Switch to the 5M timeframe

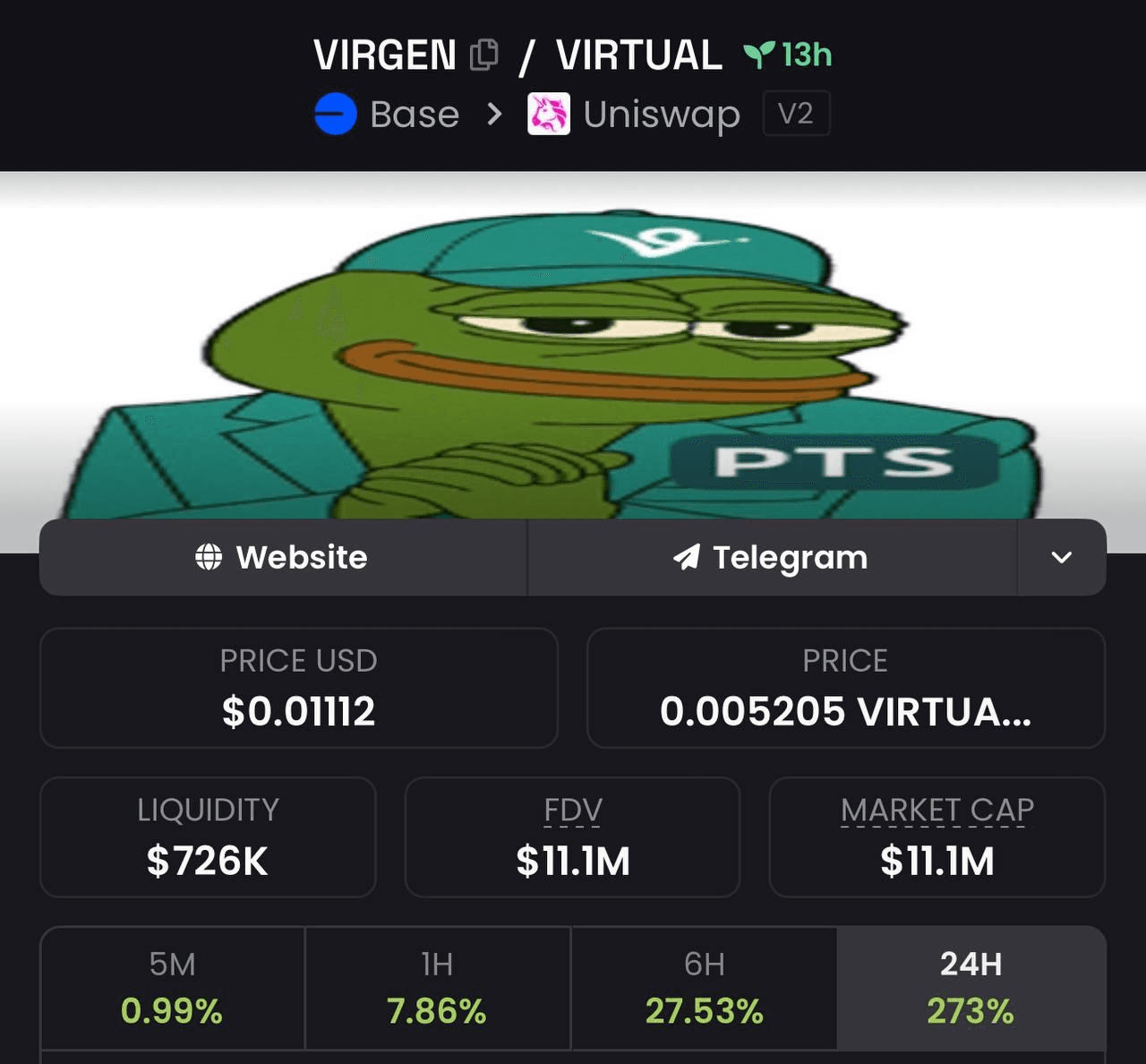(172, 988)
